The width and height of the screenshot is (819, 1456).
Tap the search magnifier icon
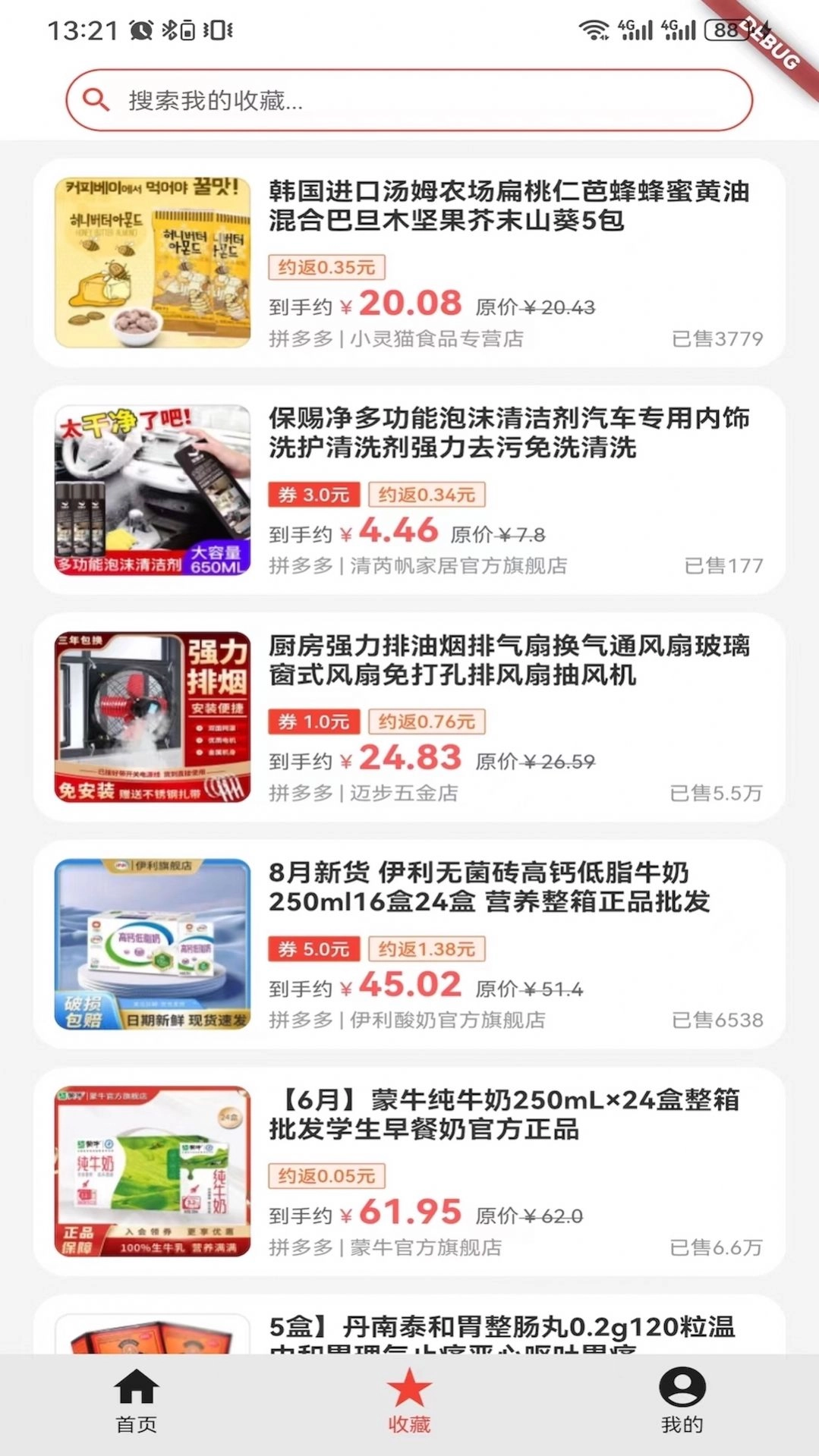(x=95, y=99)
